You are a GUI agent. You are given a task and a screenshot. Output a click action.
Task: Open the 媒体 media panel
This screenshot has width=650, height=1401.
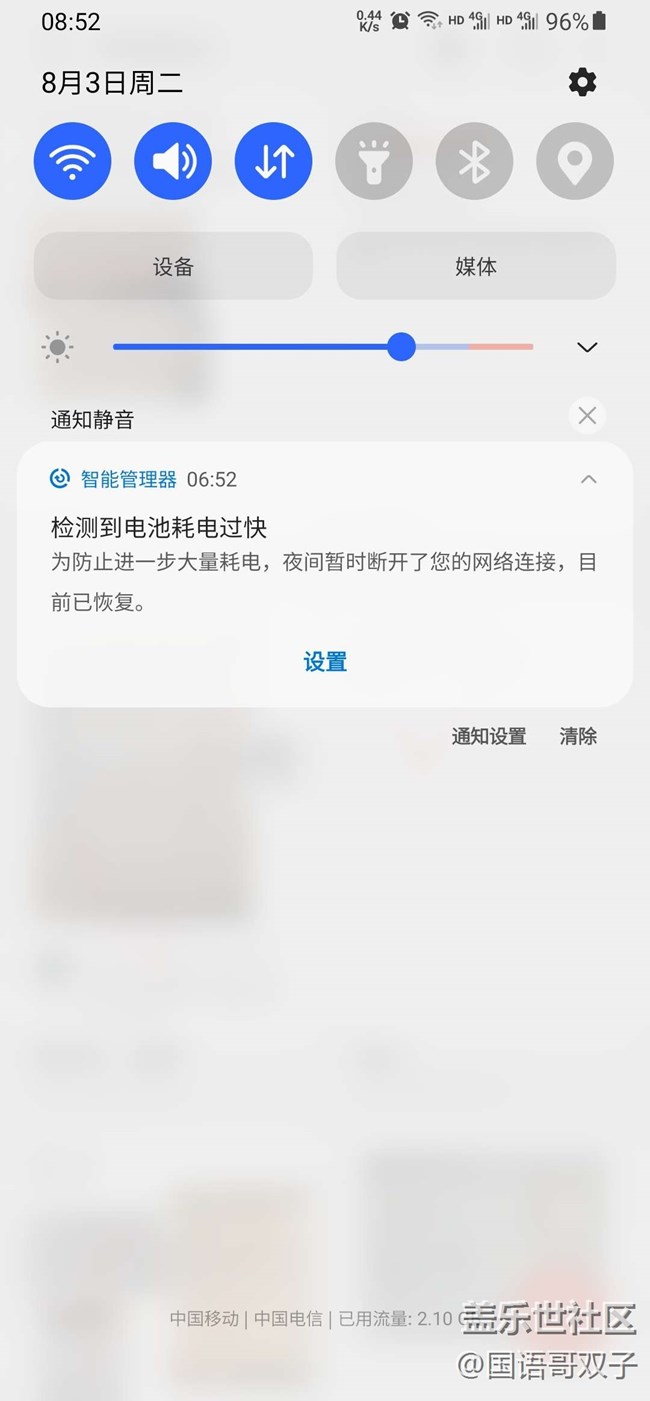click(x=475, y=266)
